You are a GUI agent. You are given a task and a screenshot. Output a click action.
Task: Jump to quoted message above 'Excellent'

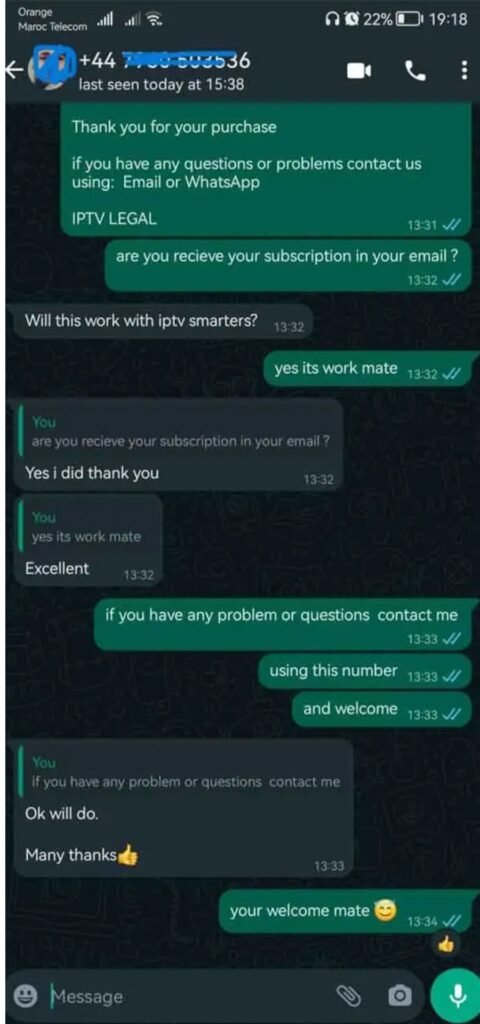pyautogui.click(x=87, y=527)
